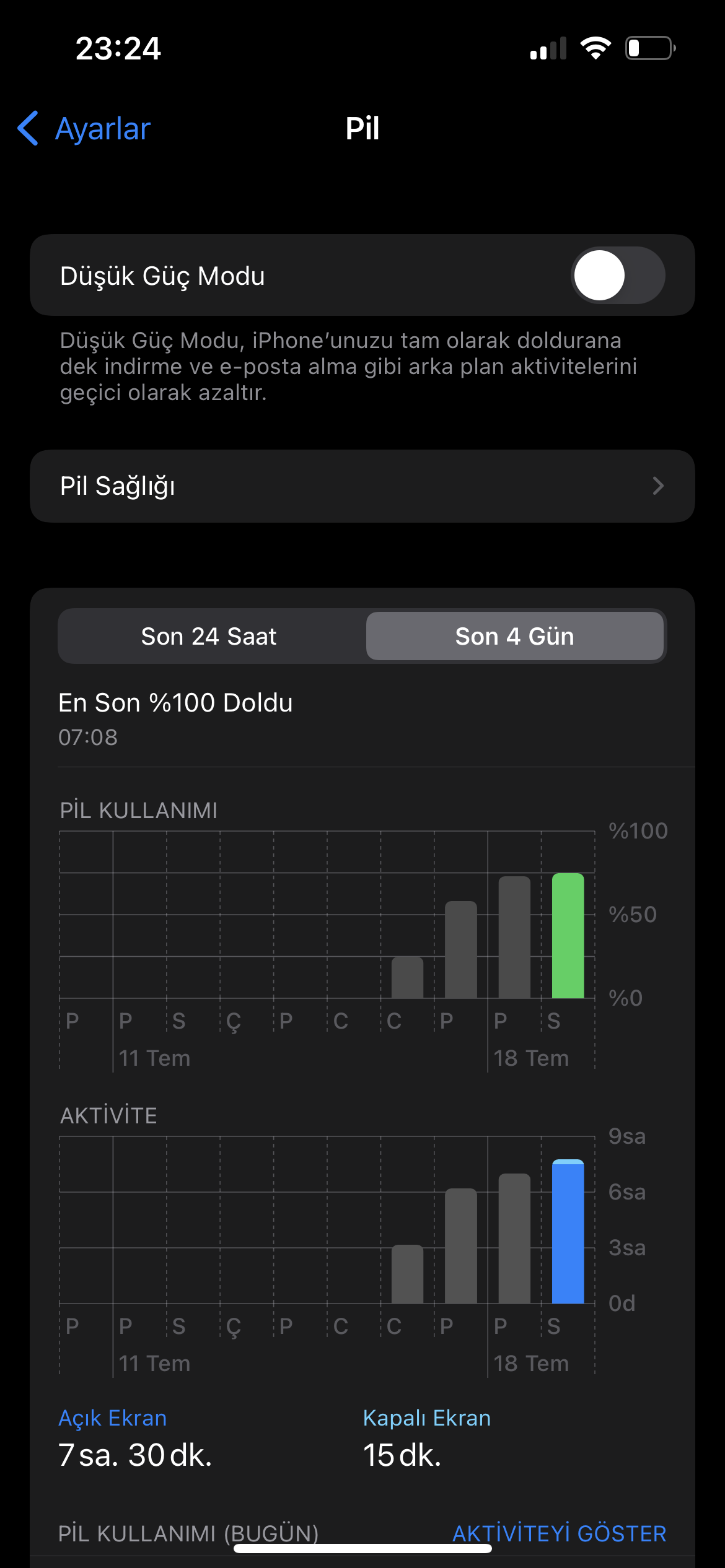Viewport: 725px width, 1568px height.
Task: Select the blue activity bar for today
Action: (568, 1231)
